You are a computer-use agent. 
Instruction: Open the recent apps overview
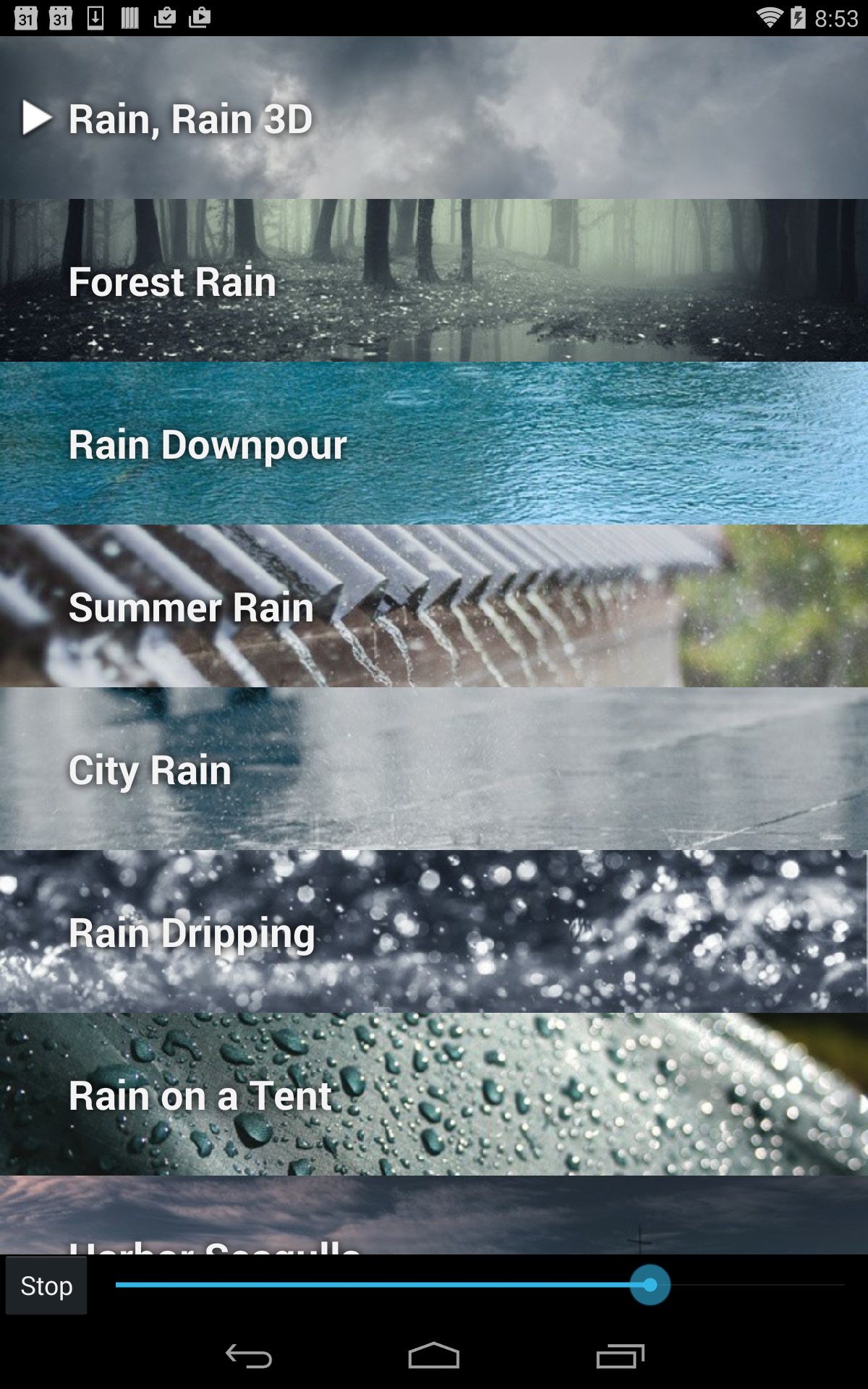(x=620, y=1356)
